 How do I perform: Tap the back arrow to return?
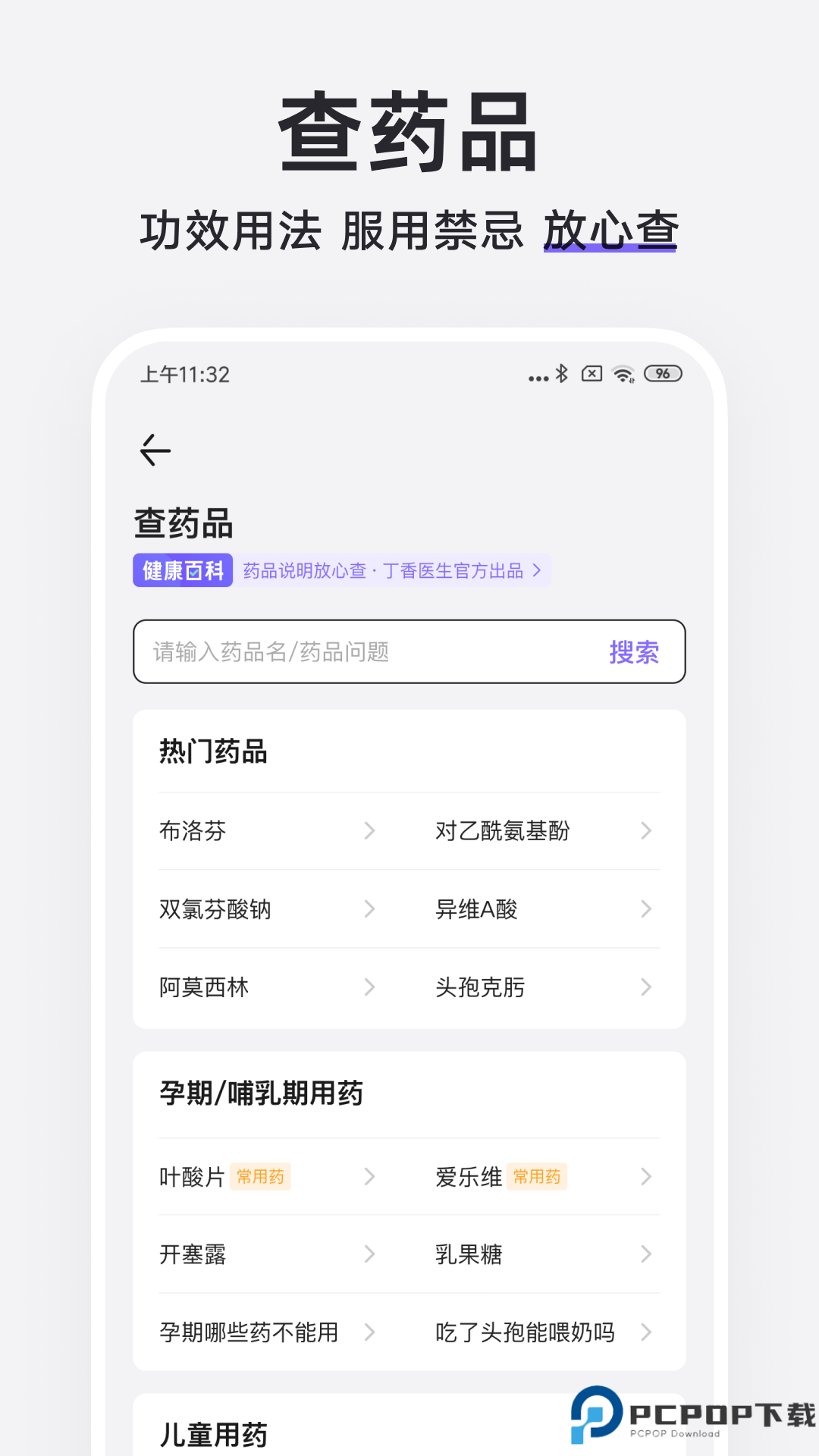pos(154,450)
